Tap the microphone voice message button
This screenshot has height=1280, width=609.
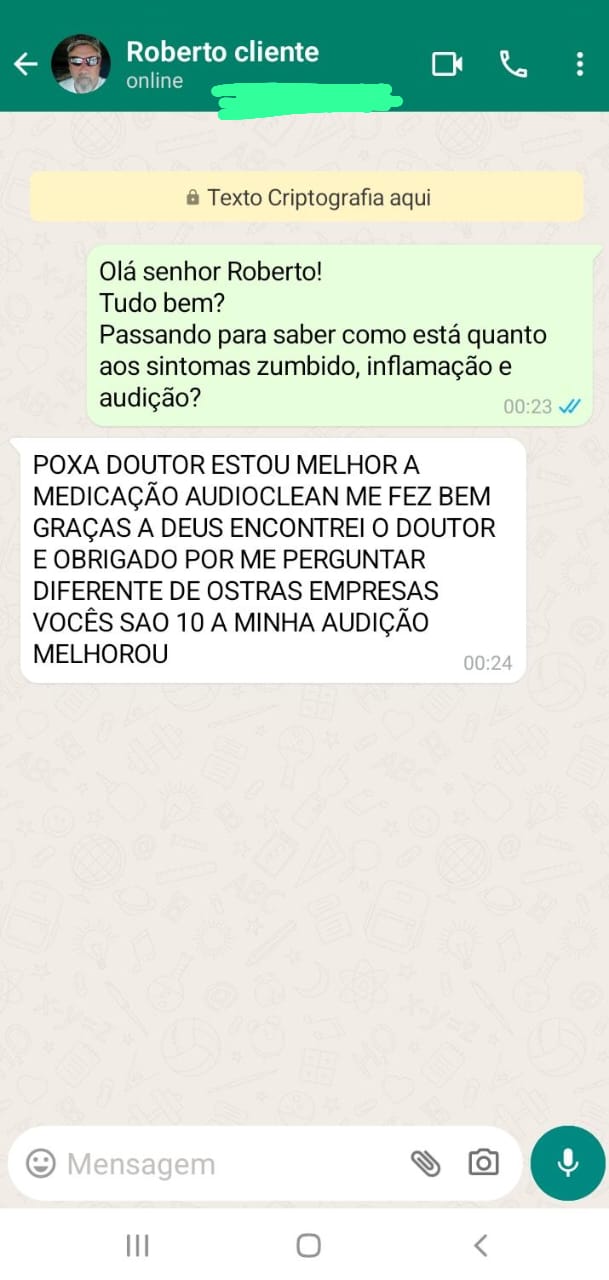(568, 1163)
